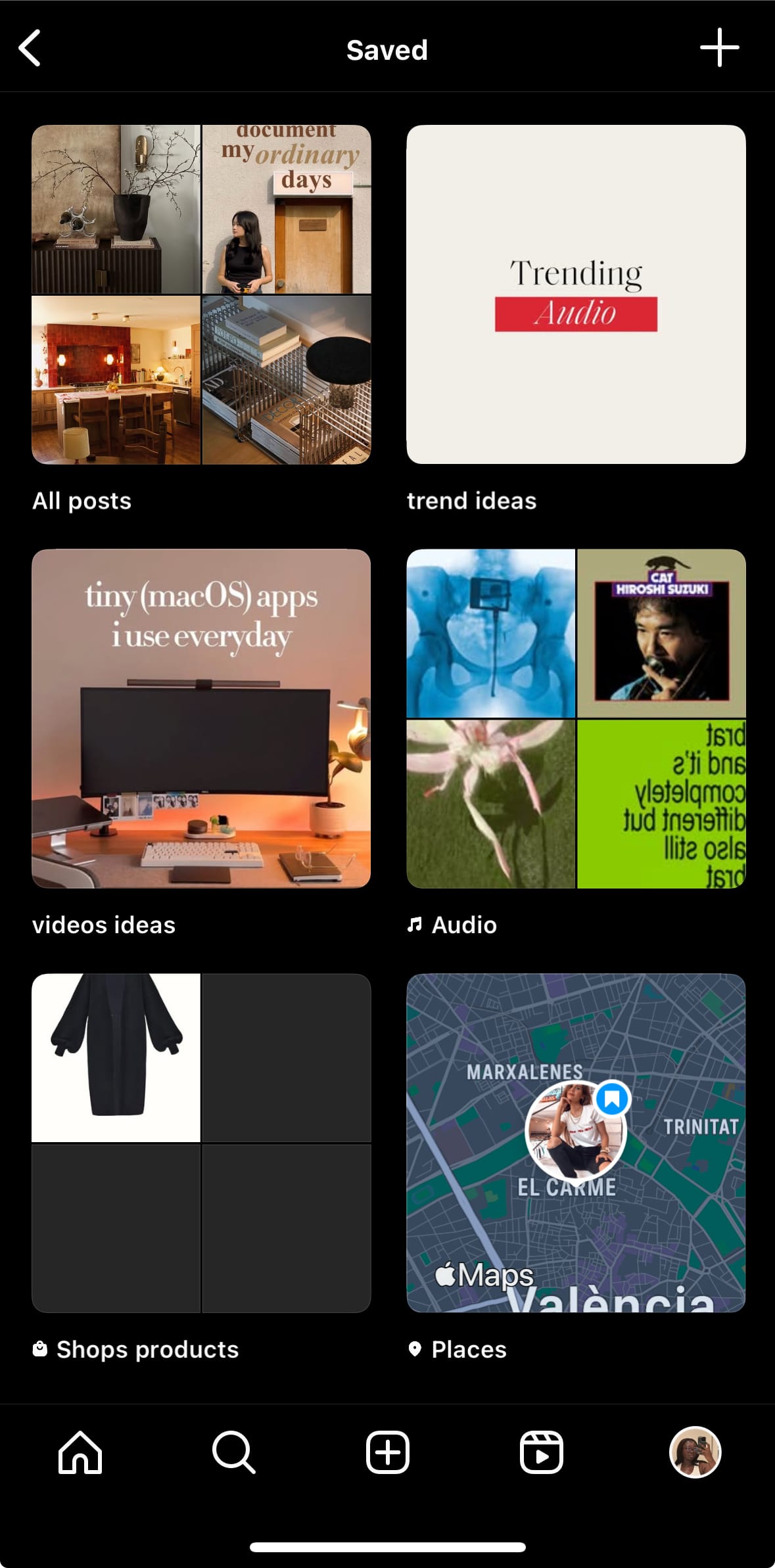The image size is (775, 1568).
Task: Open the All posts collection
Action: (x=201, y=294)
